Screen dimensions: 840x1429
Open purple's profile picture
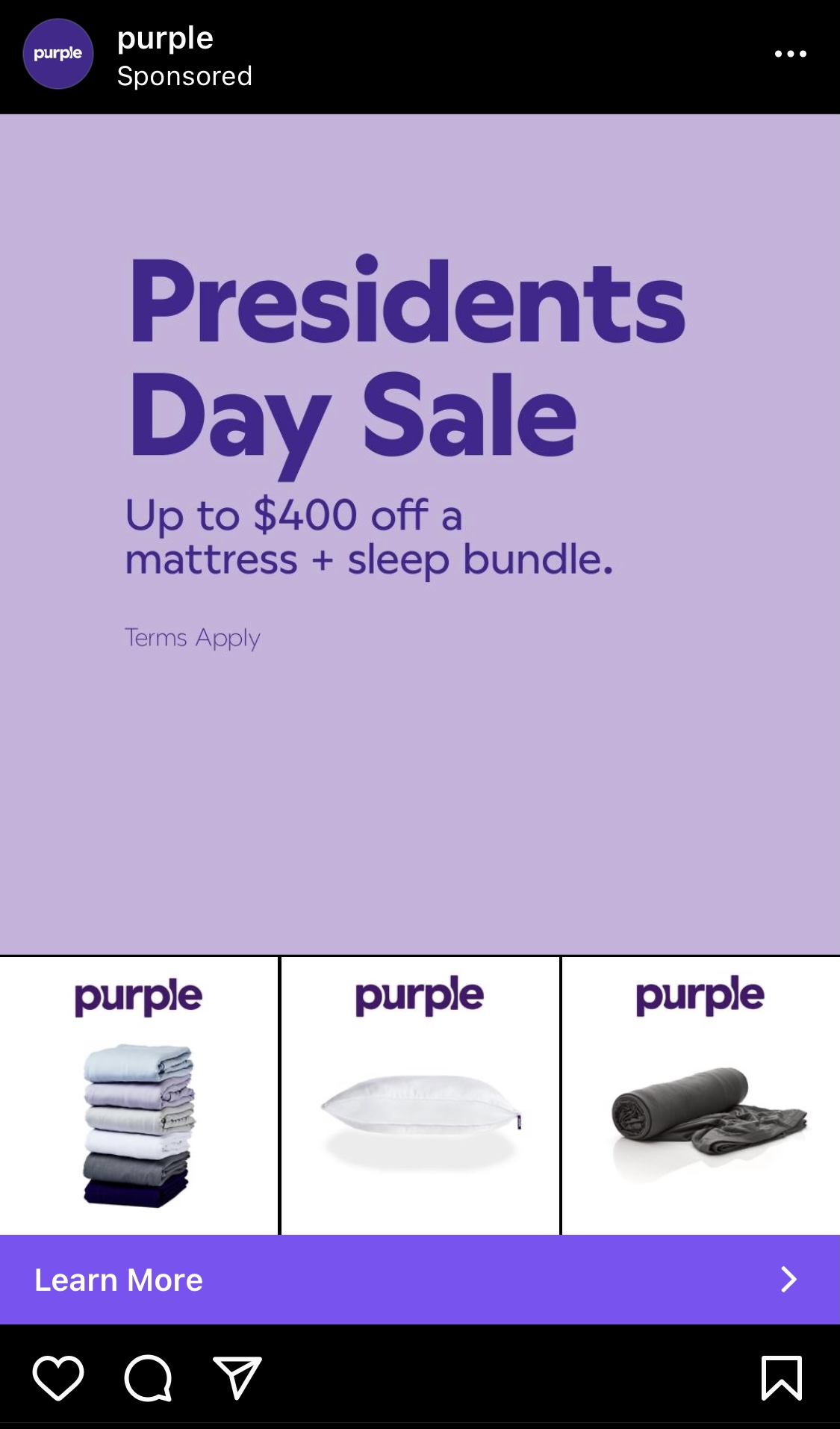(57, 54)
